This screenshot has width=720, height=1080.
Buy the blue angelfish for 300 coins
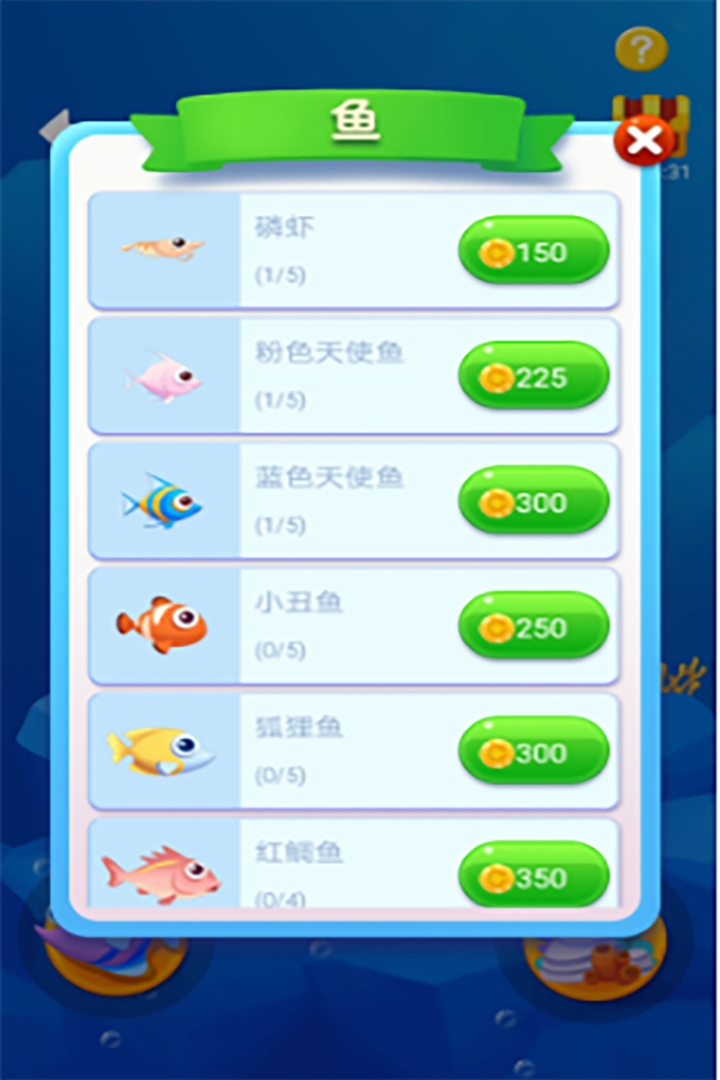533,502
